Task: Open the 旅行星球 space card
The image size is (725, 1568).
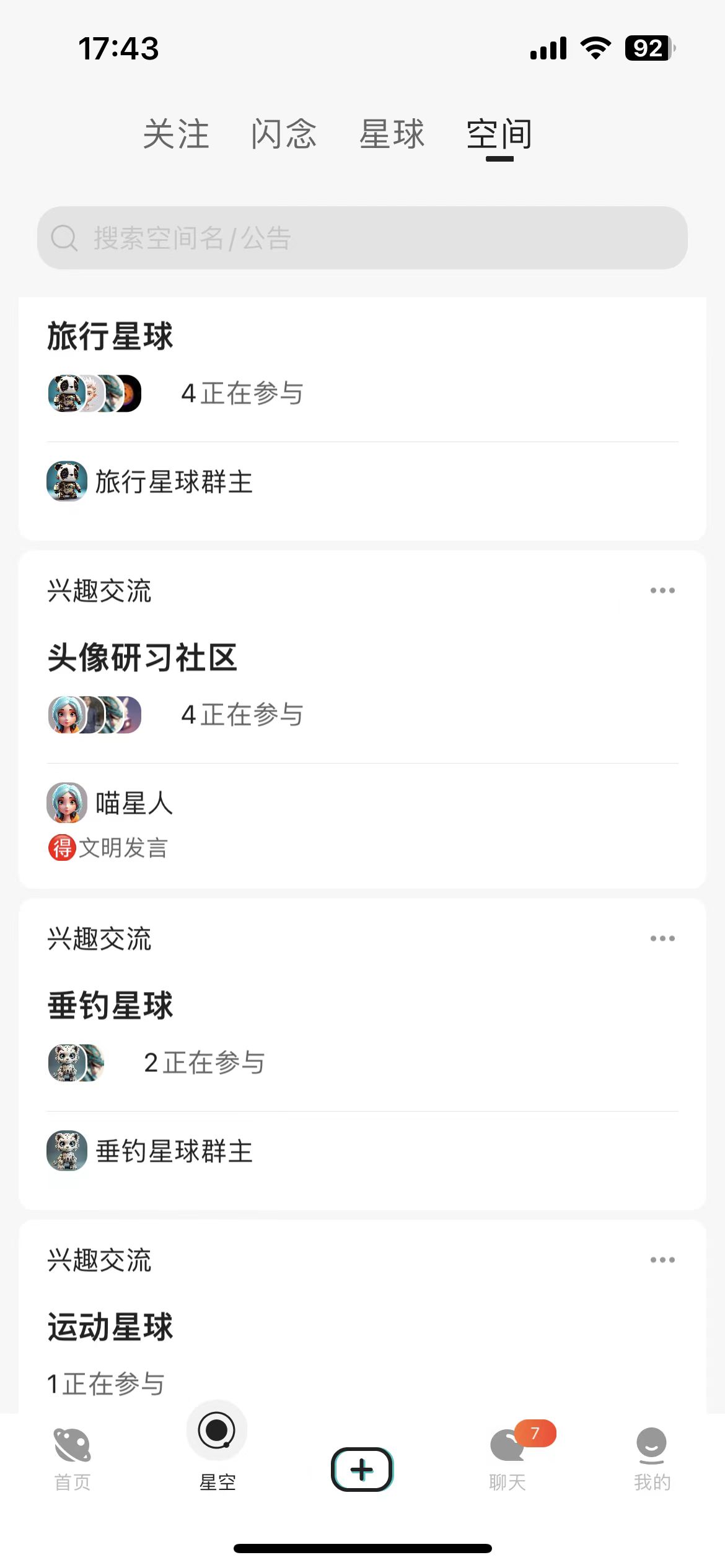Action: pyautogui.click(x=362, y=419)
